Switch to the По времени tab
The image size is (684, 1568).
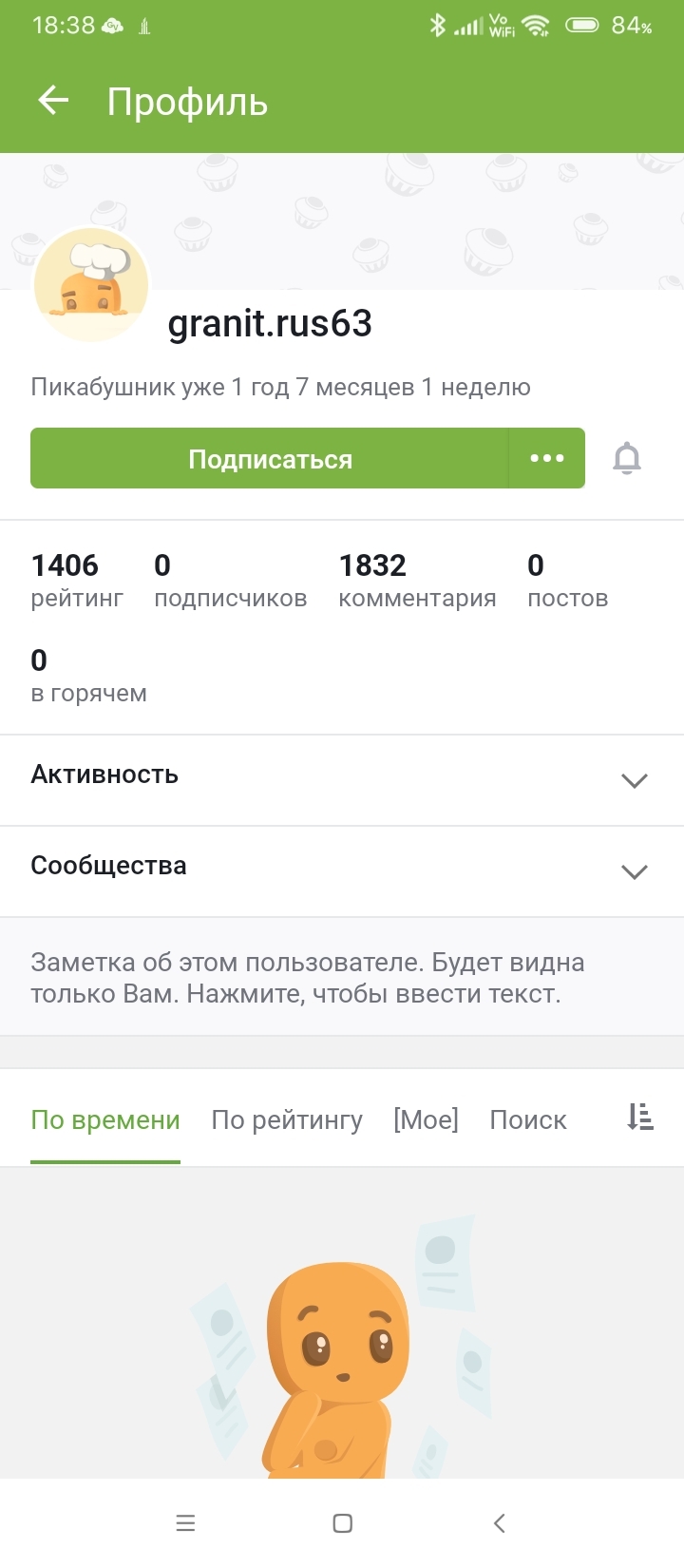click(105, 1119)
